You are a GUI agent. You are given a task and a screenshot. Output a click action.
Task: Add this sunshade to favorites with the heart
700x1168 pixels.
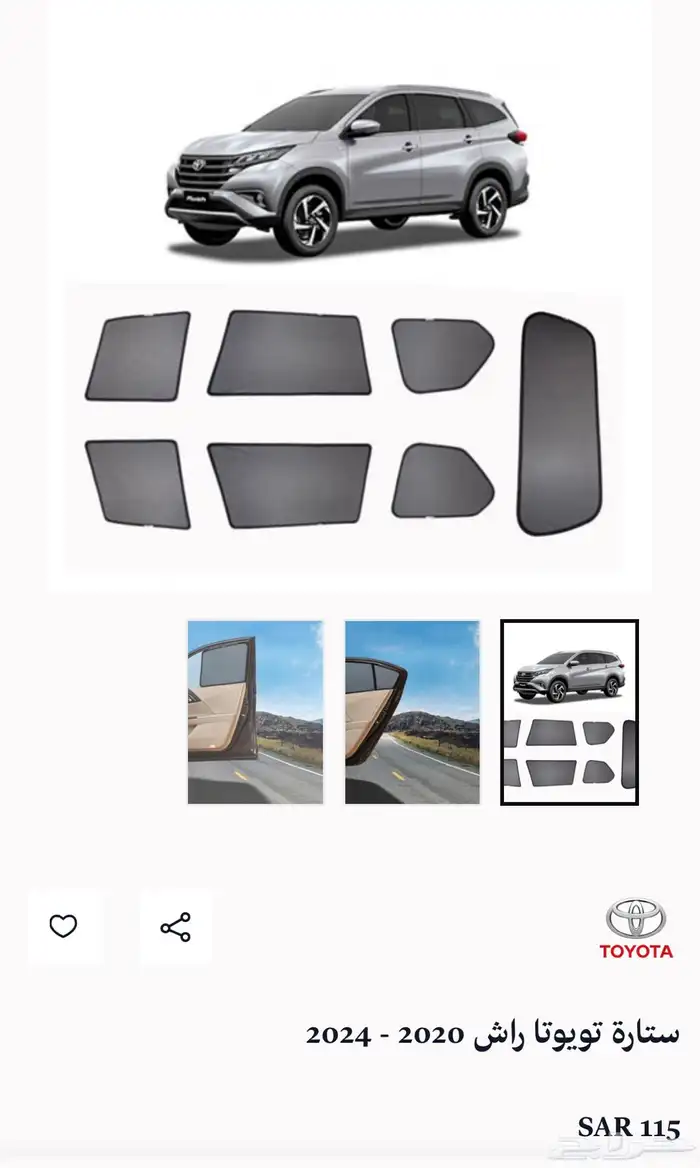pos(64,926)
